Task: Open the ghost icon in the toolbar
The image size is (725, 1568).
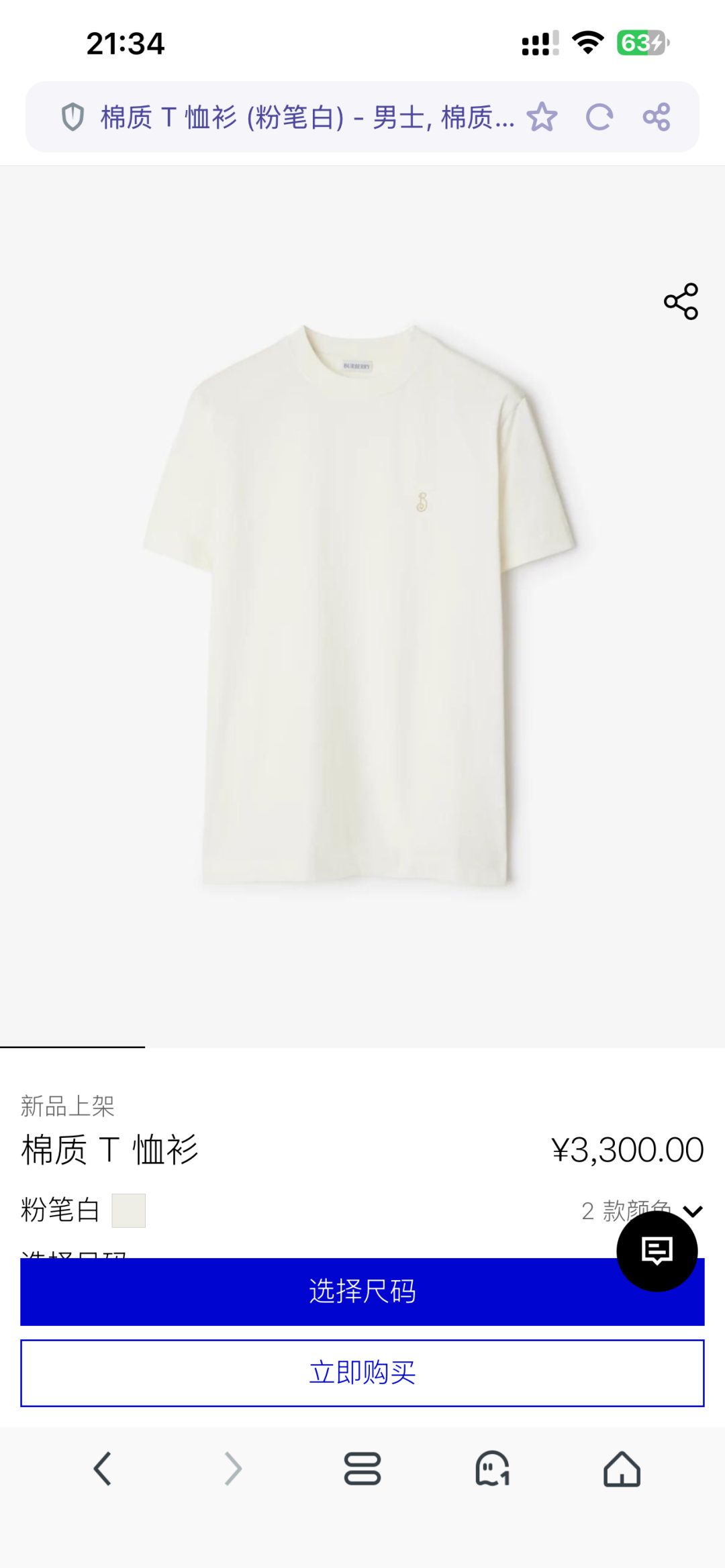Action: pos(492,1469)
